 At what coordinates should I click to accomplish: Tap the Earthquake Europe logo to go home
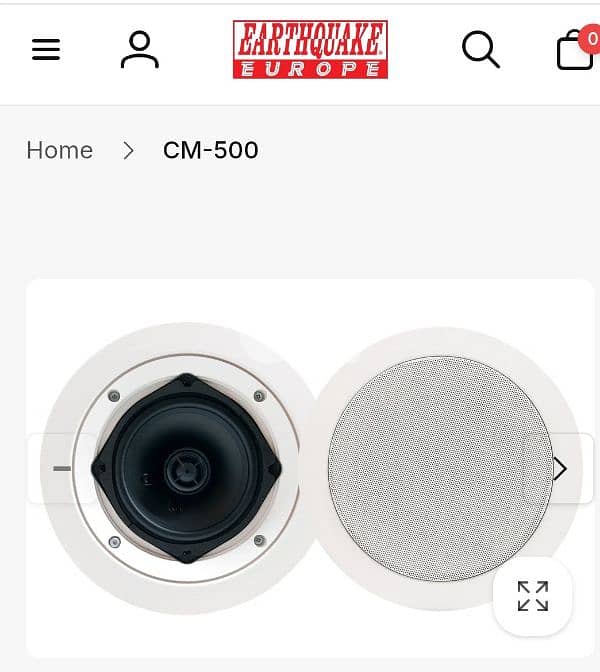[310, 50]
